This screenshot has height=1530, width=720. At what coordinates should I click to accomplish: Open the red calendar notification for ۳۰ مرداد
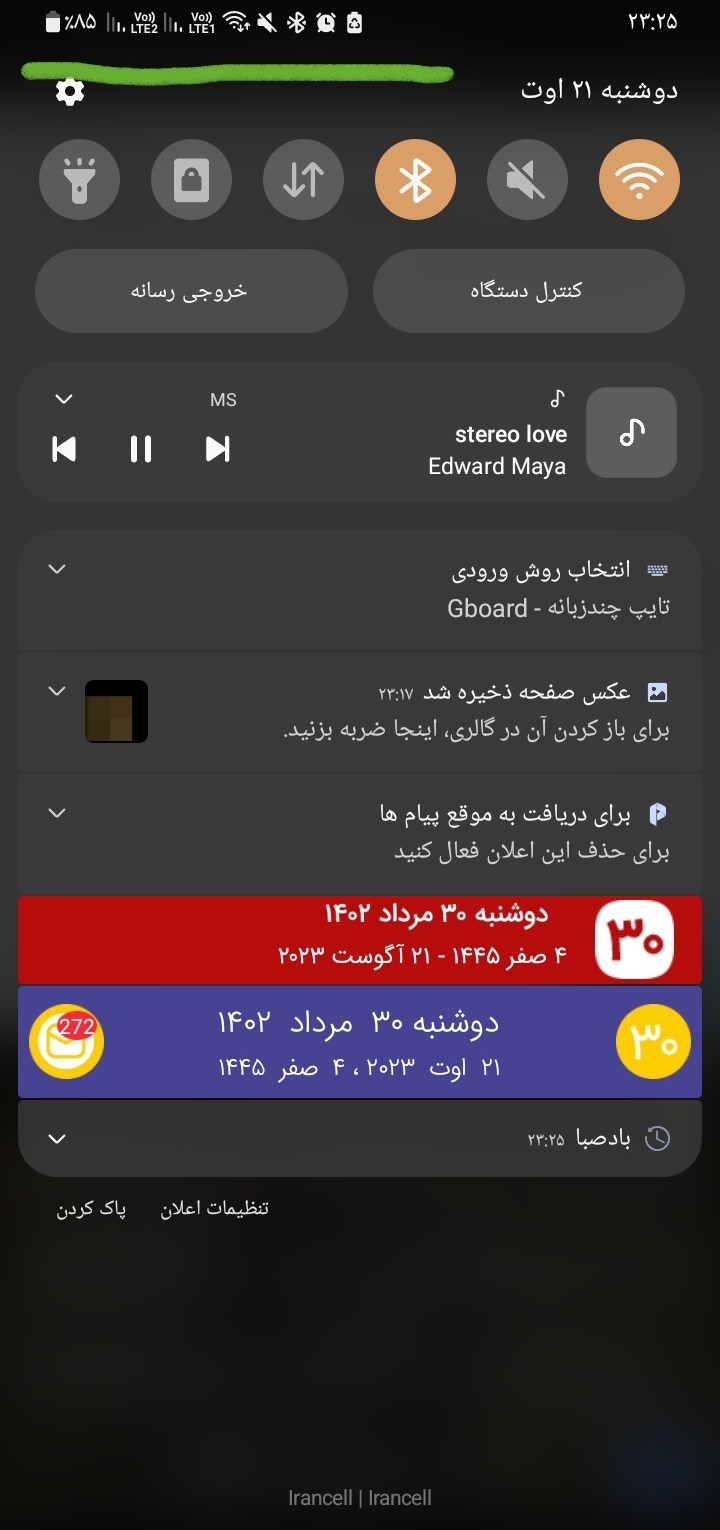360,940
